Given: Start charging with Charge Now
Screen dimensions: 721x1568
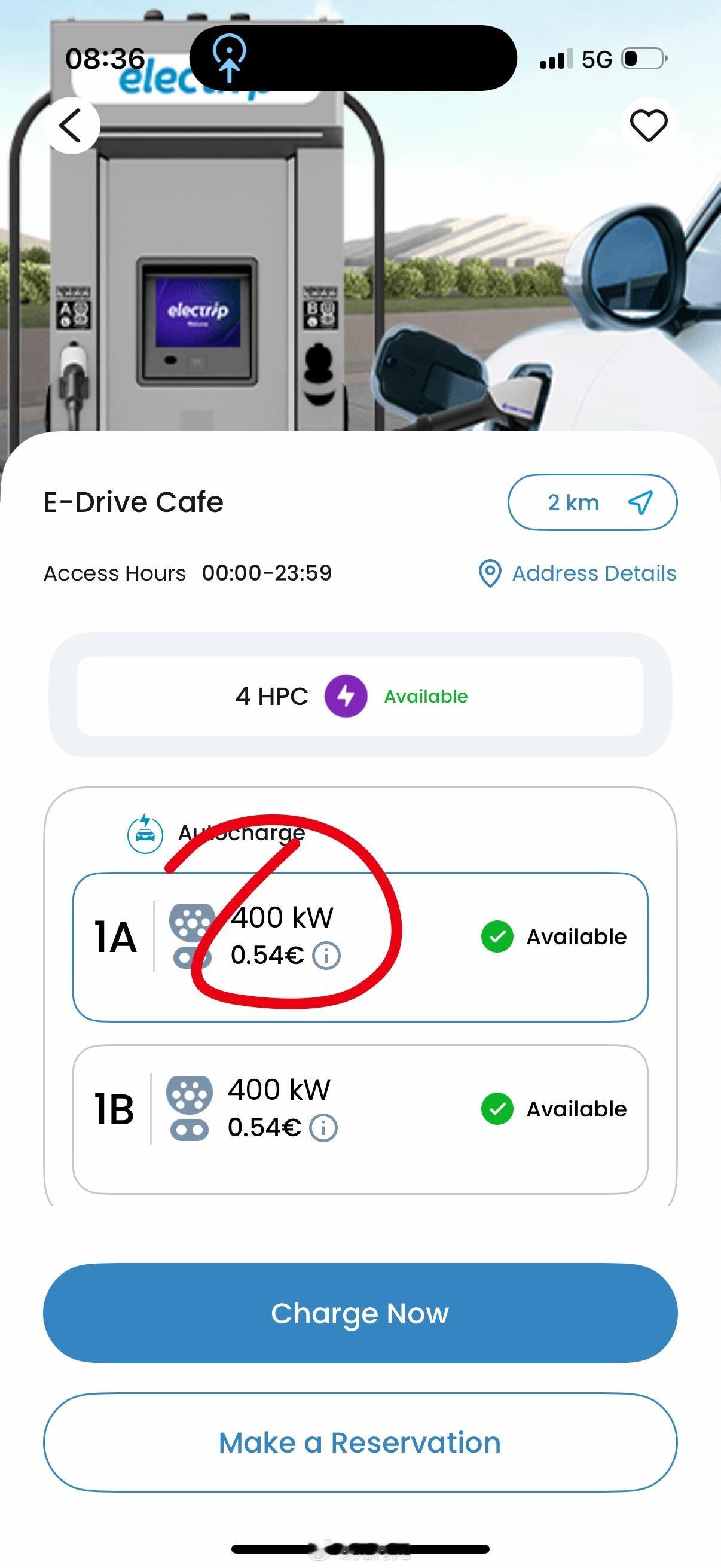Looking at the screenshot, I should pyautogui.click(x=360, y=1313).
